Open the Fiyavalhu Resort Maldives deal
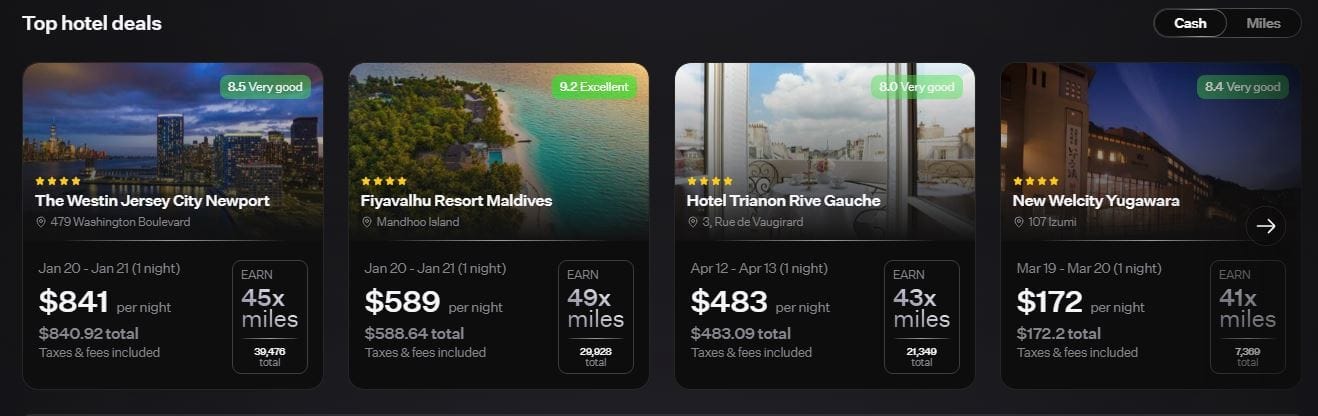The height and width of the screenshot is (416, 1318). click(x=456, y=200)
